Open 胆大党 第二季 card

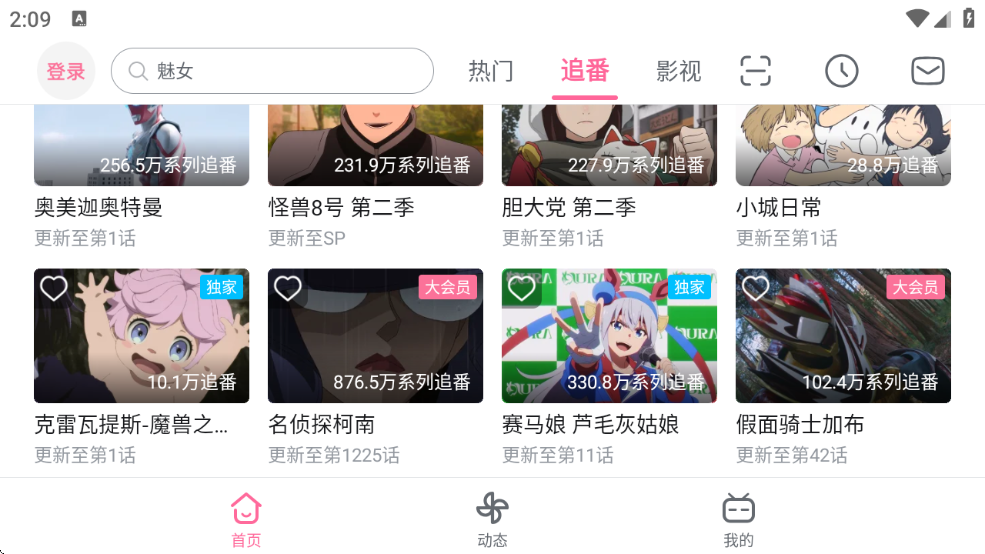point(609,150)
